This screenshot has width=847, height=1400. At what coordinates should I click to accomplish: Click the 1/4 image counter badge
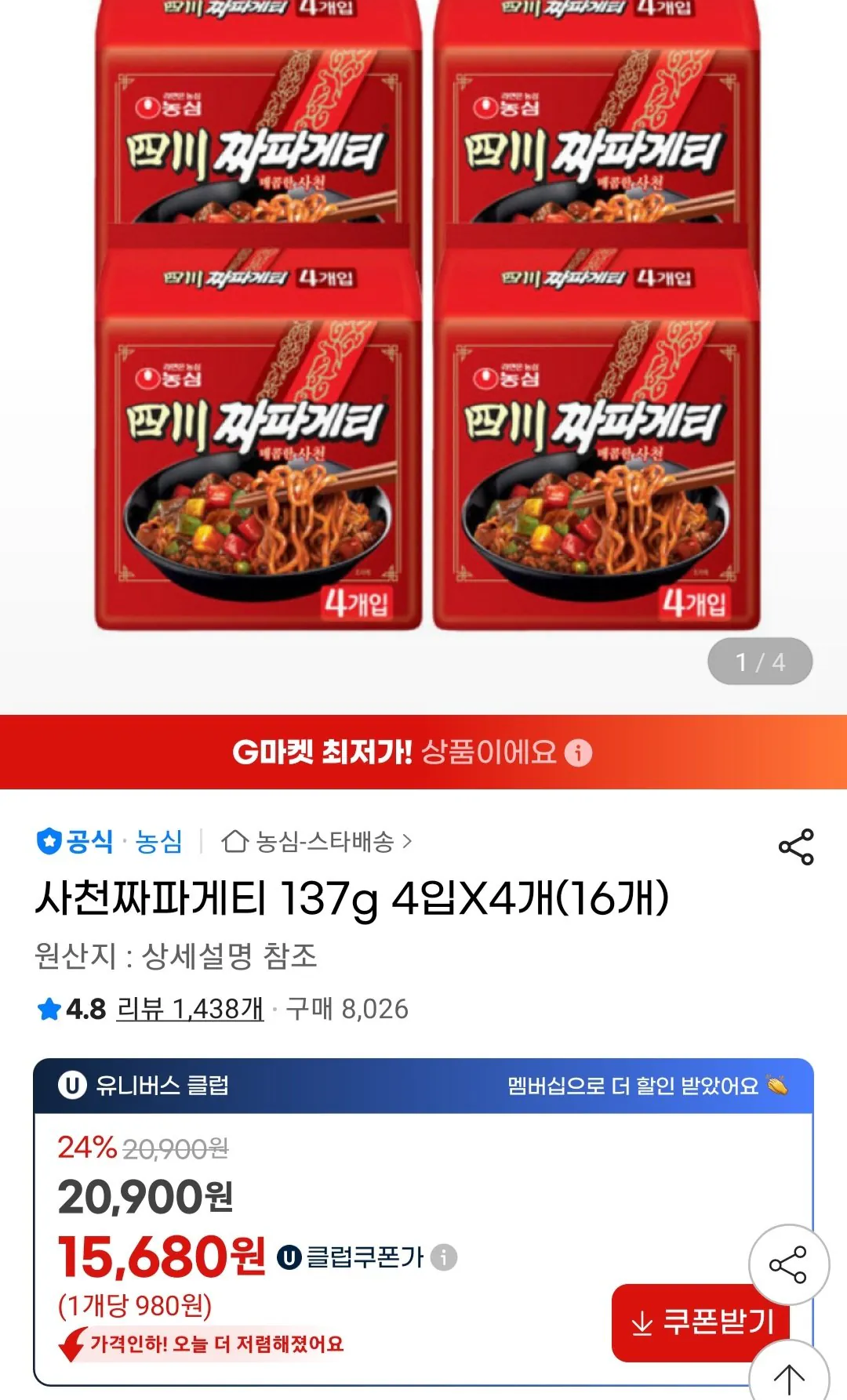point(760,662)
